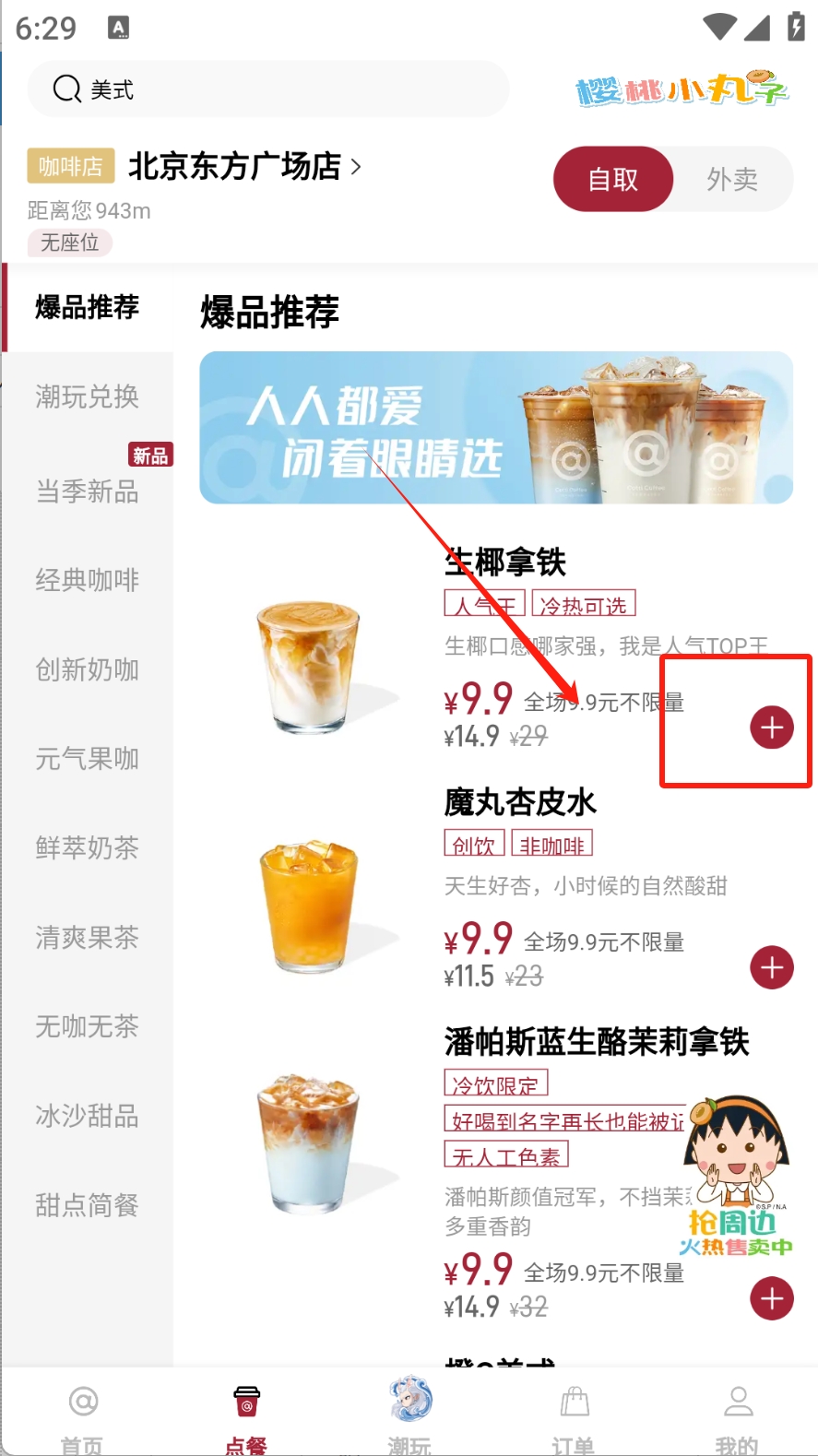Add 潘帕斯蓝生酪茉莉拿铁 with plus button
Viewport: 818px width, 1456px height.
pos(772,1299)
